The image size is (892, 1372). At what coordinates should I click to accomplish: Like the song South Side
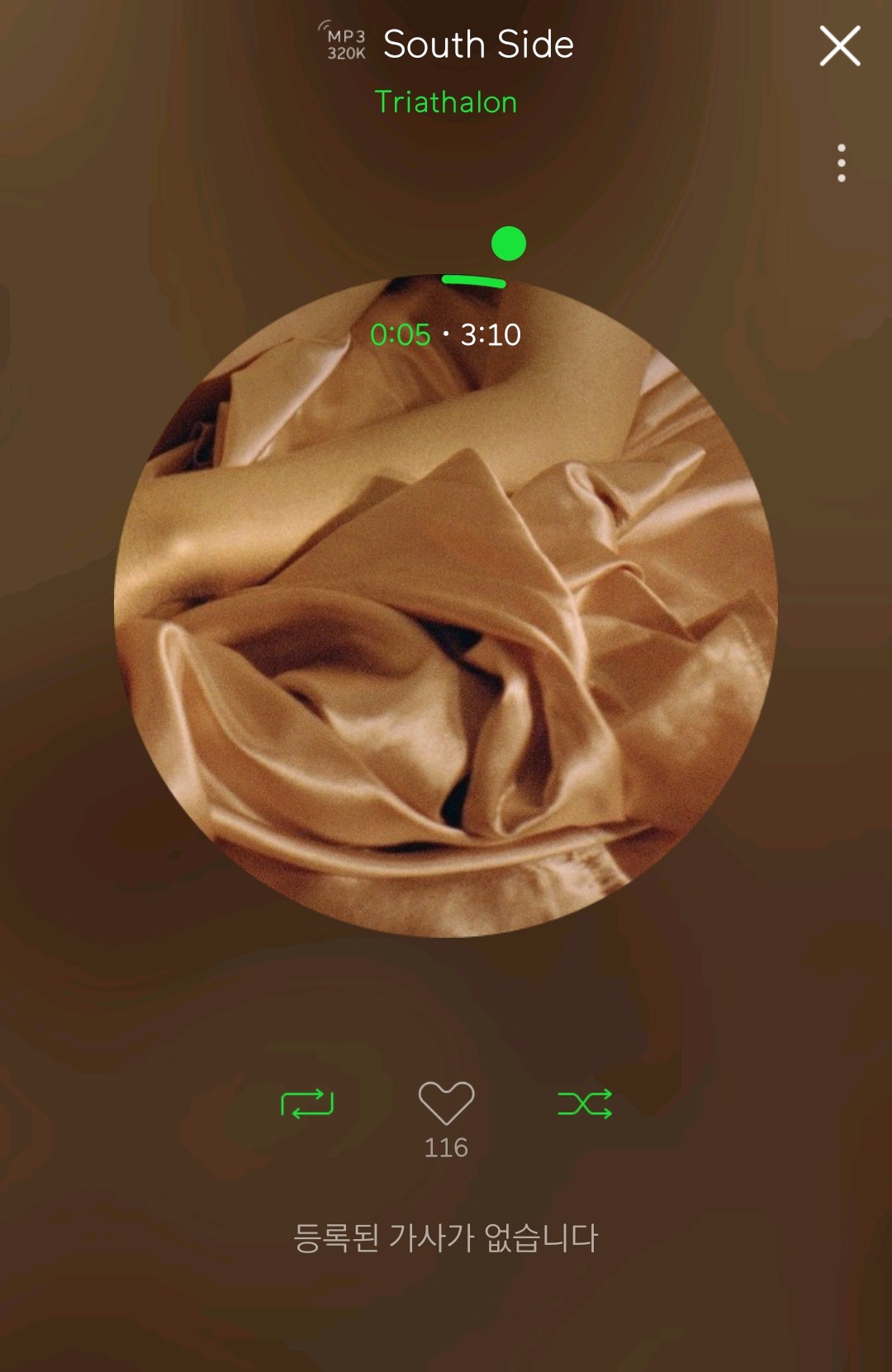click(446, 1103)
